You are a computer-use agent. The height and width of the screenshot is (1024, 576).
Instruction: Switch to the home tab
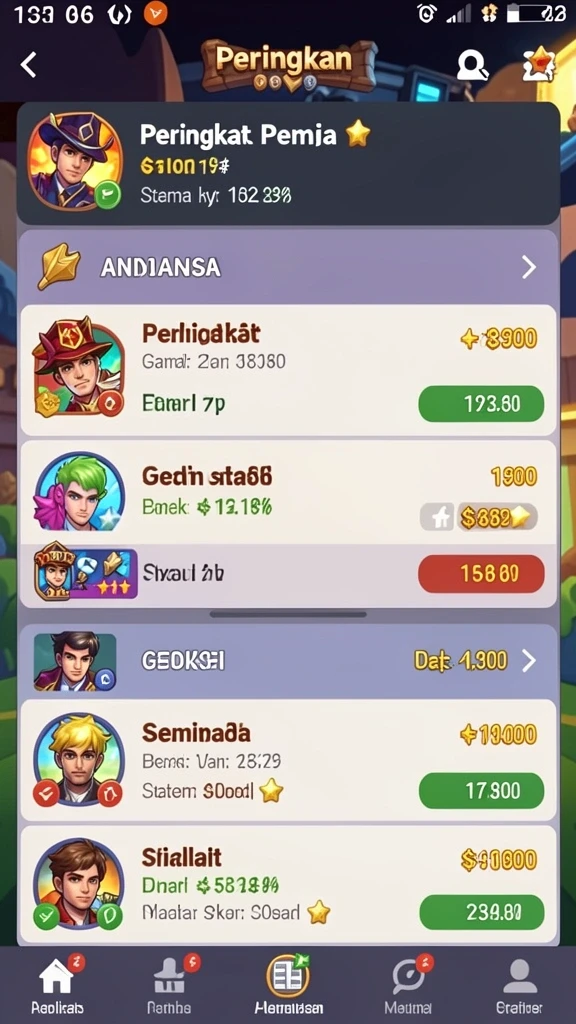click(58, 985)
